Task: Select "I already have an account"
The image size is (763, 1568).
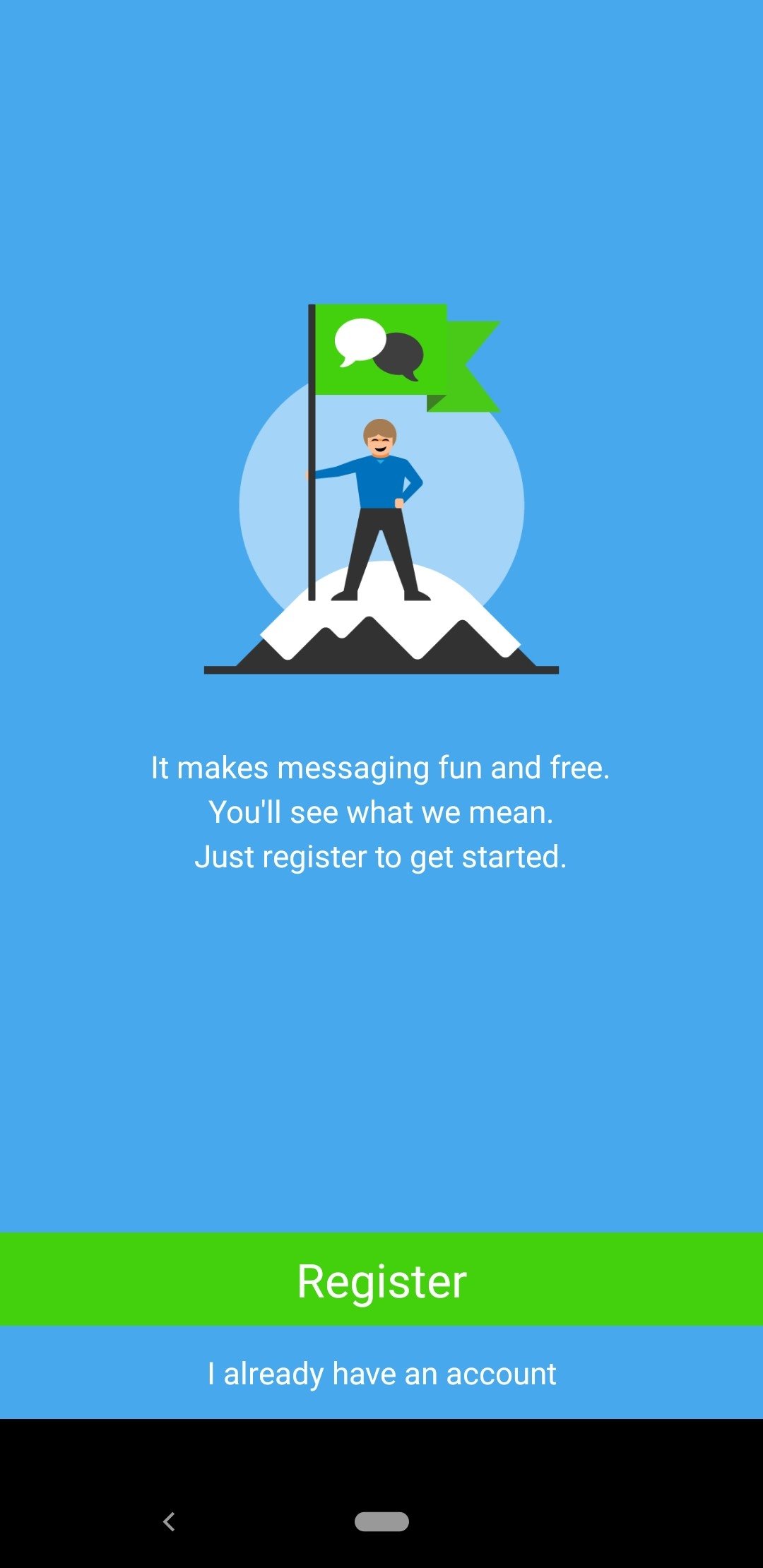Action: click(381, 1374)
